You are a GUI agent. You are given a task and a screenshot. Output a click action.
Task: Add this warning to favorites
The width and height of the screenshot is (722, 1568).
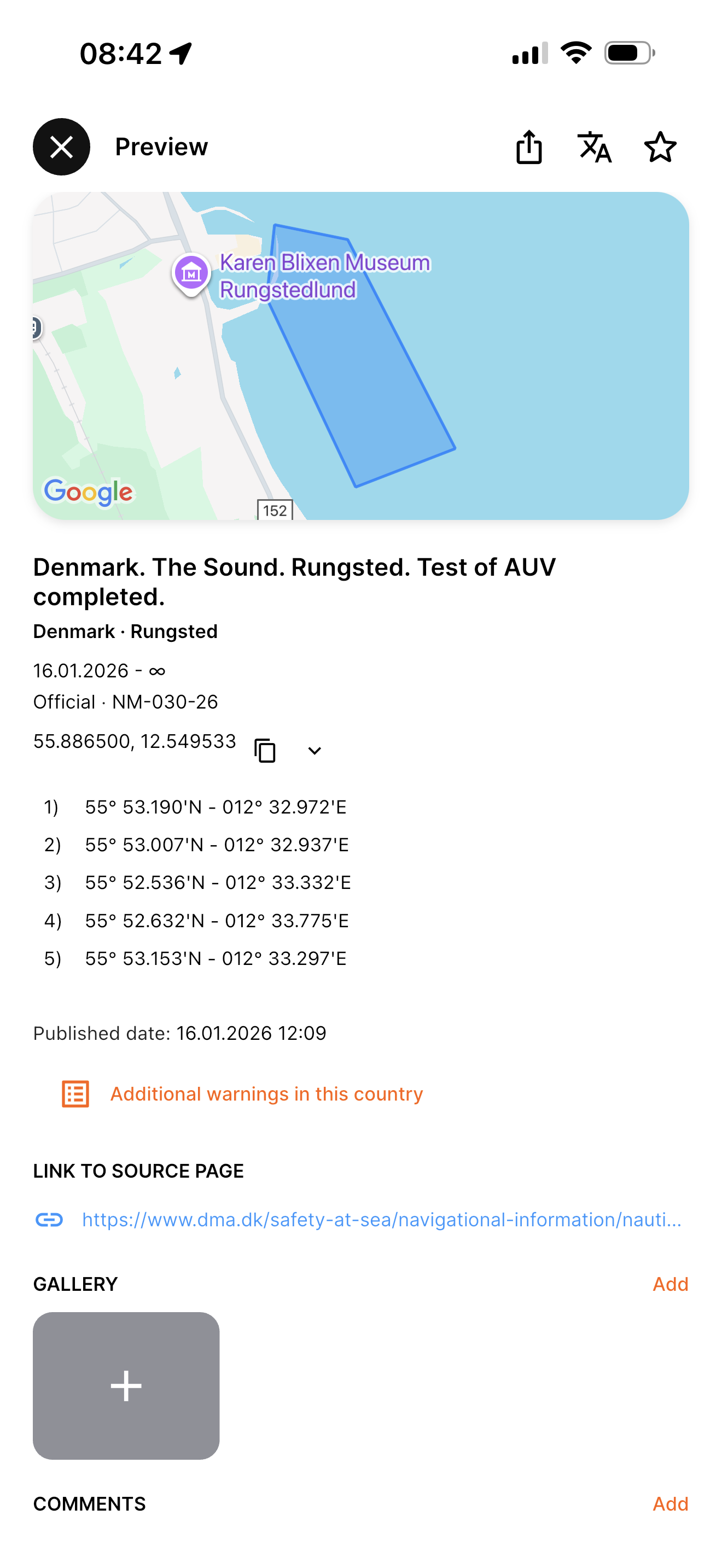point(660,147)
